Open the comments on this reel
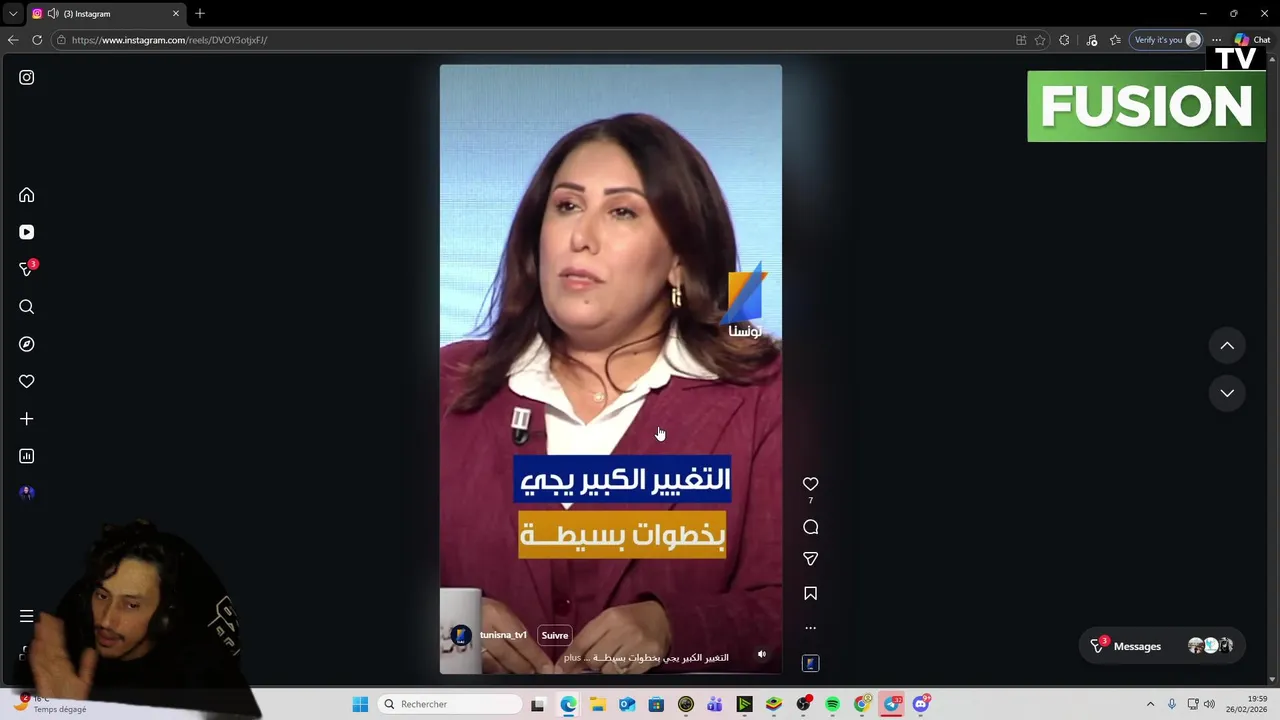 point(810,527)
